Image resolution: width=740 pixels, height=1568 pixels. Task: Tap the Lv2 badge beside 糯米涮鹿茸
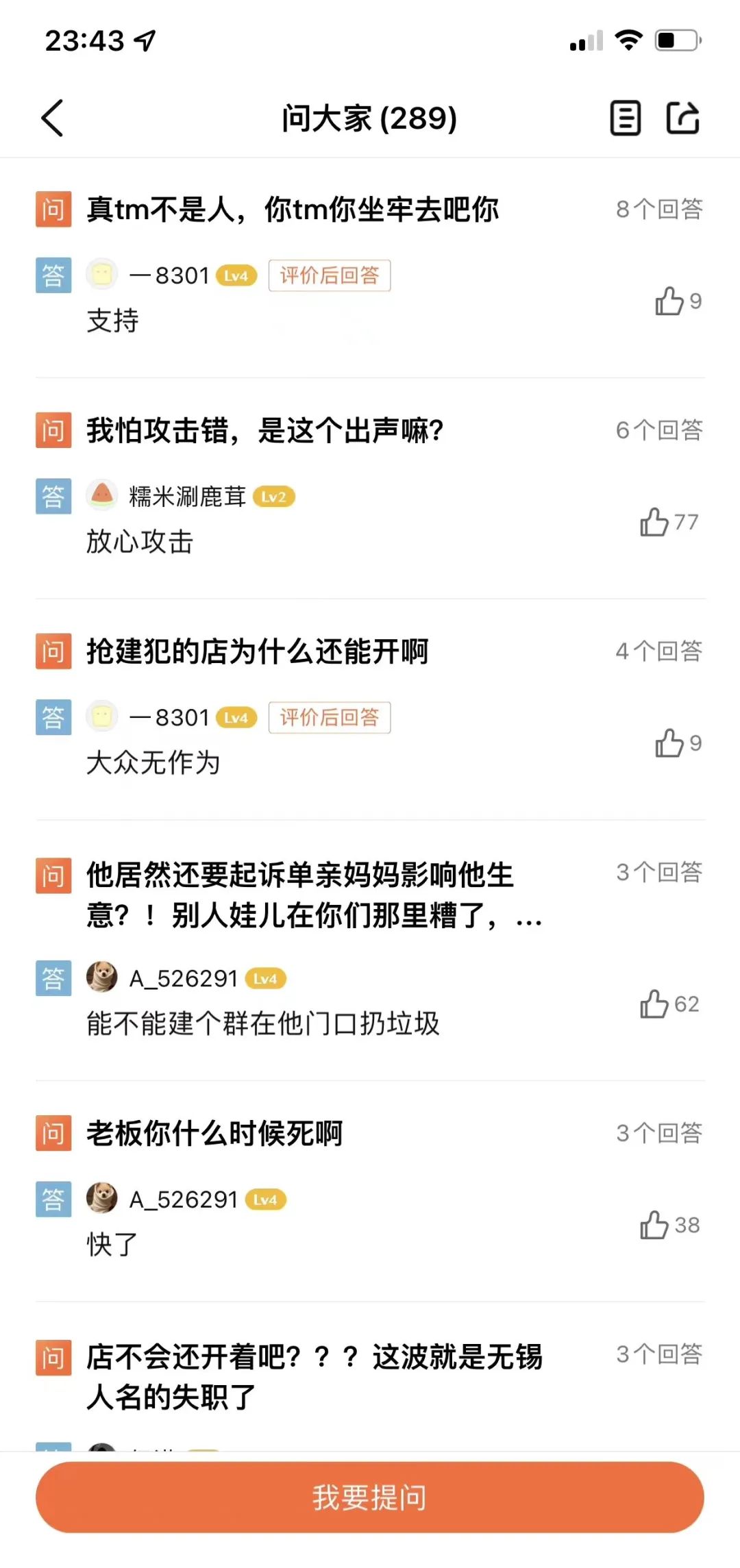pos(274,496)
